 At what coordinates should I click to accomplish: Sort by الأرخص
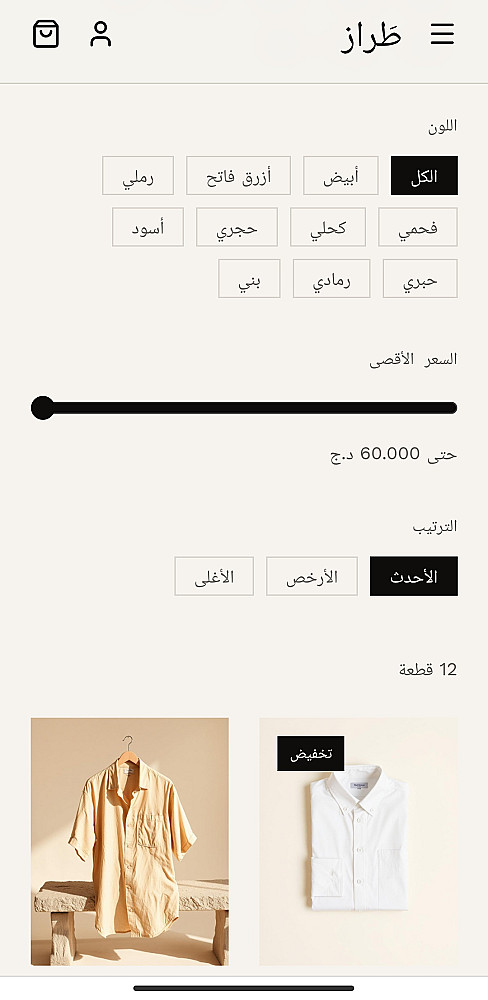click(x=312, y=577)
